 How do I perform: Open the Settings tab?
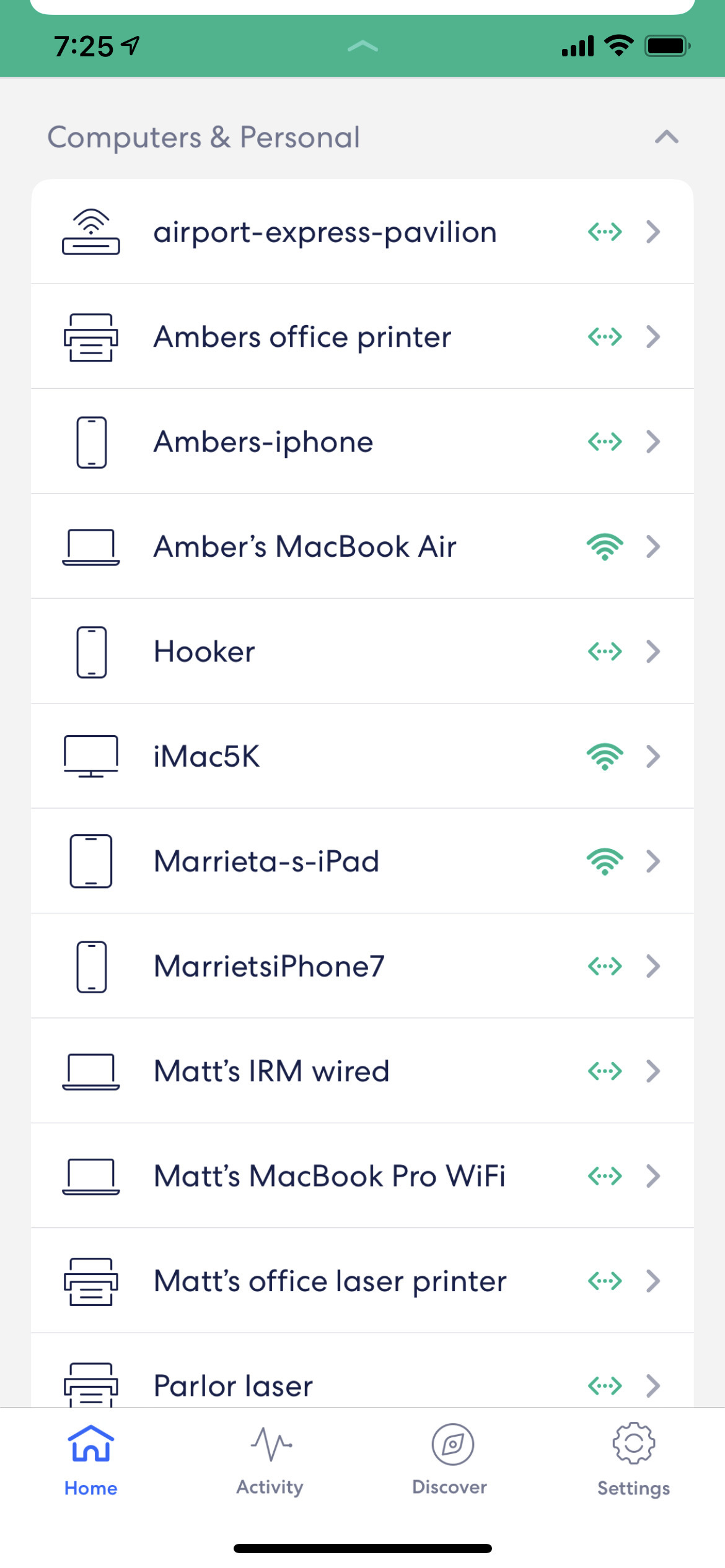click(x=633, y=1460)
